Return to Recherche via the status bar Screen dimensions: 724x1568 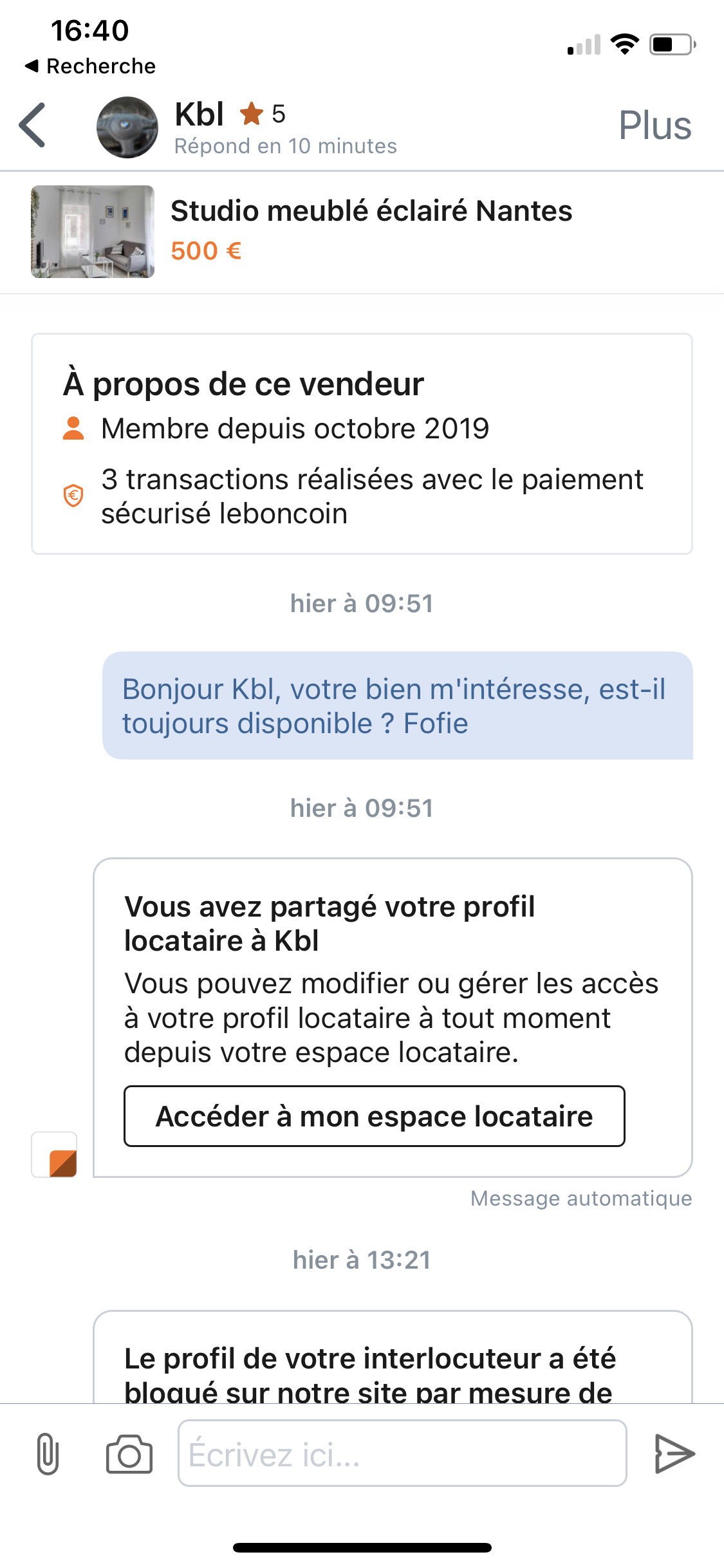pyautogui.click(x=90, y=66)
